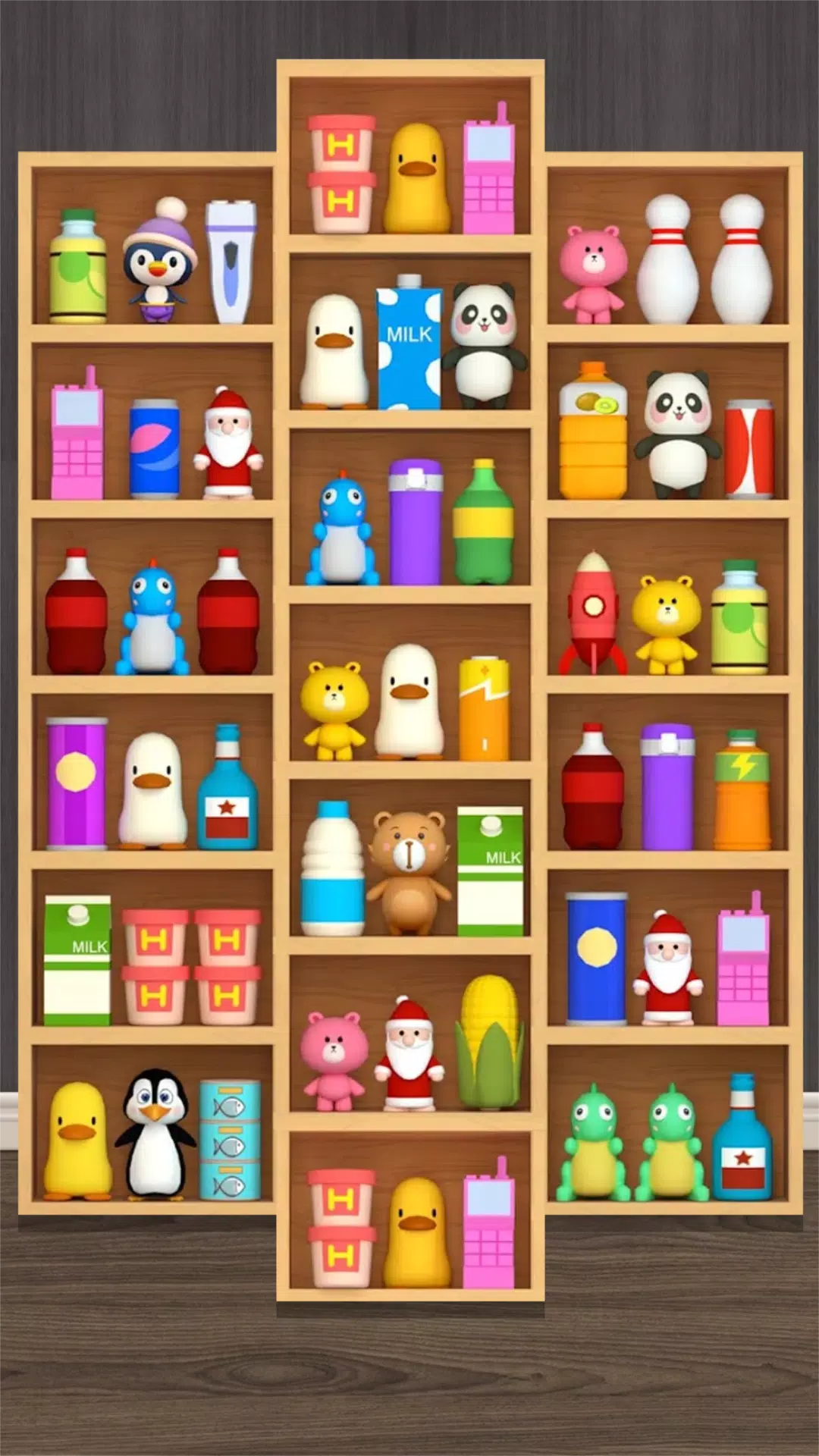Pick the red soda can
The height and width of the screenshot is (1456, 819).
click(748, 449)
